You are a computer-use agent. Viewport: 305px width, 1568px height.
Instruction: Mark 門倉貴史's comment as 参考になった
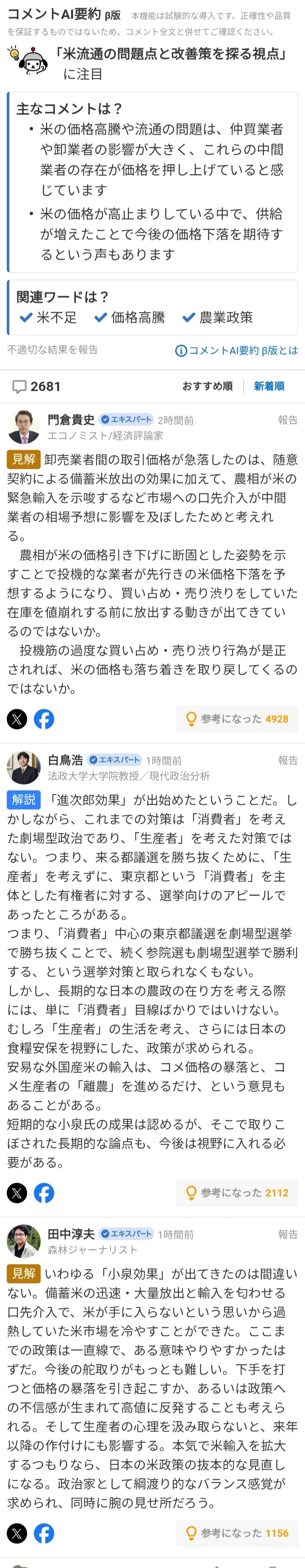point(237,719)
